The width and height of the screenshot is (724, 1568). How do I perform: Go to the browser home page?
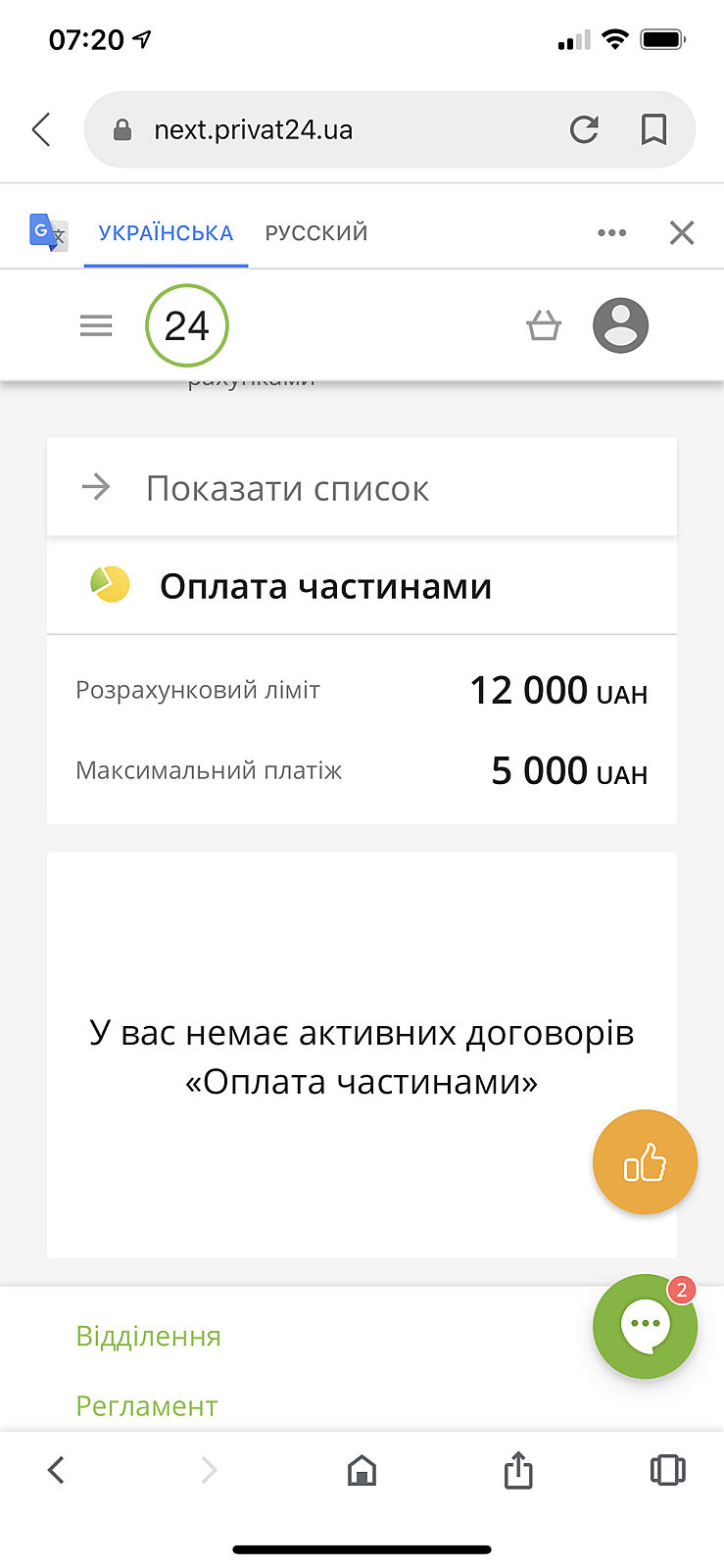[362, 1470]
